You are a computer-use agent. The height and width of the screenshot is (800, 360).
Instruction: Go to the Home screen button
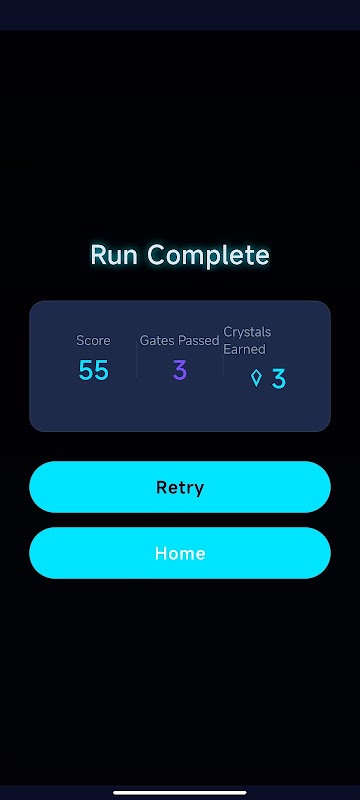point(179,553)
